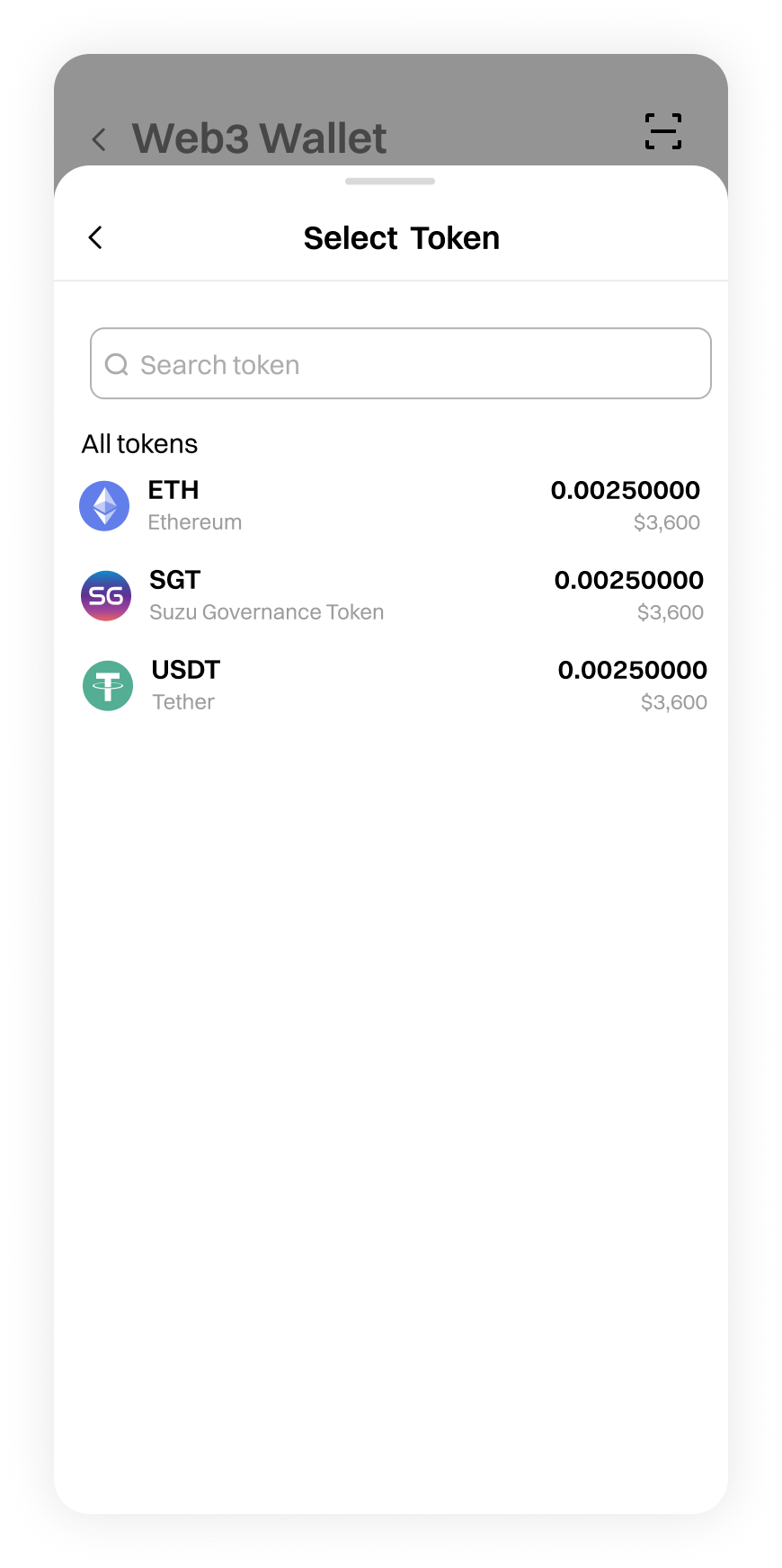This screenshot has height=1568, width=782.
Task: Click the Ethereum subtitle text
Action: (194, 521)
